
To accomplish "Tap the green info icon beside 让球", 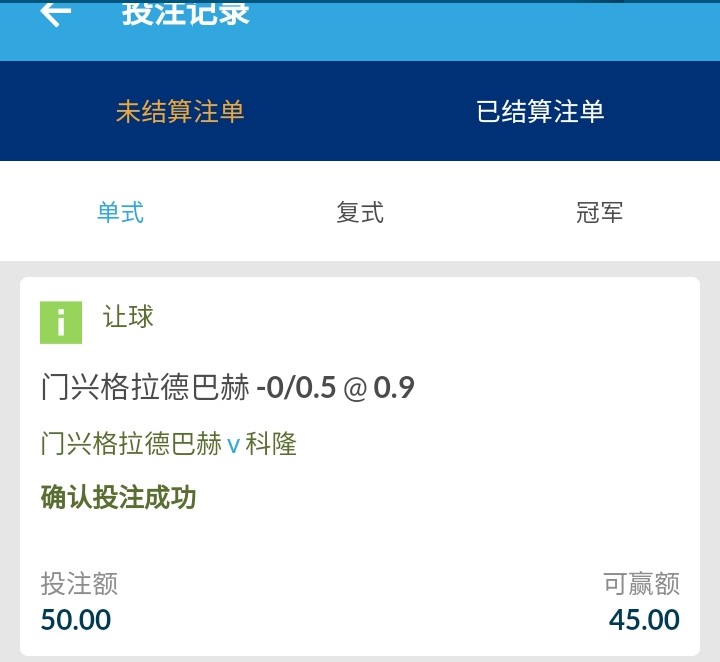I will click(61, 322).
